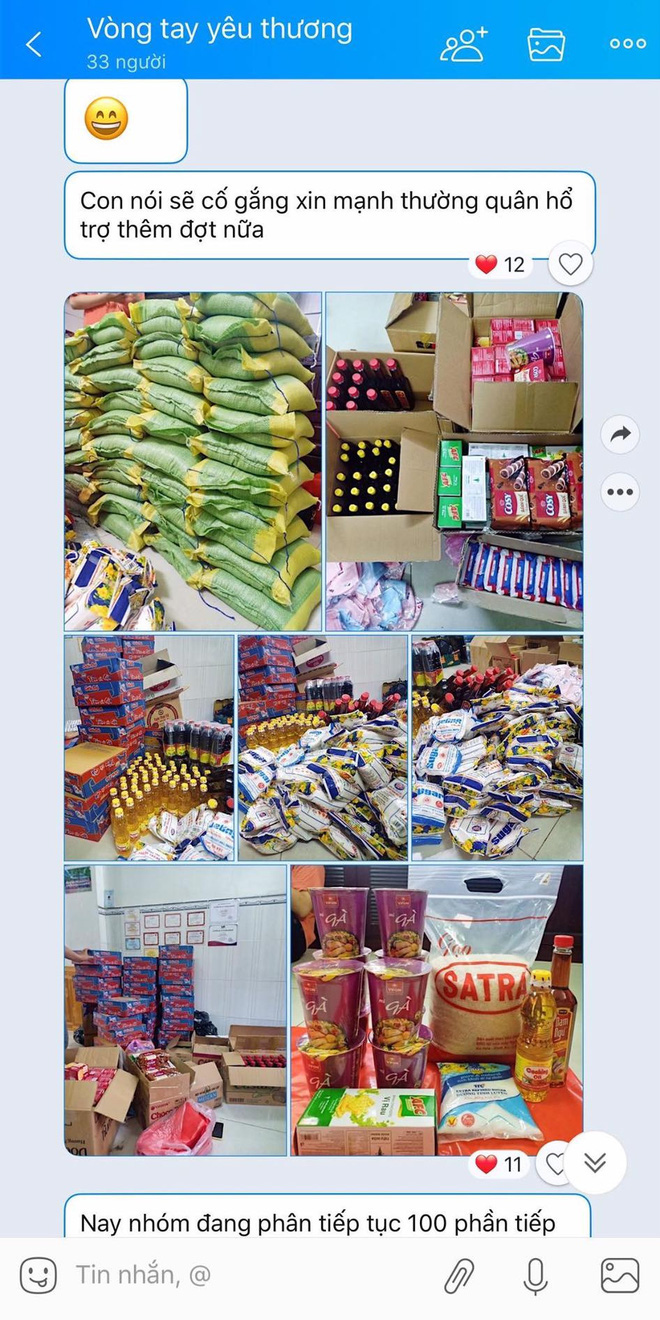View the photo of boxed bottles and snacks

454,461
